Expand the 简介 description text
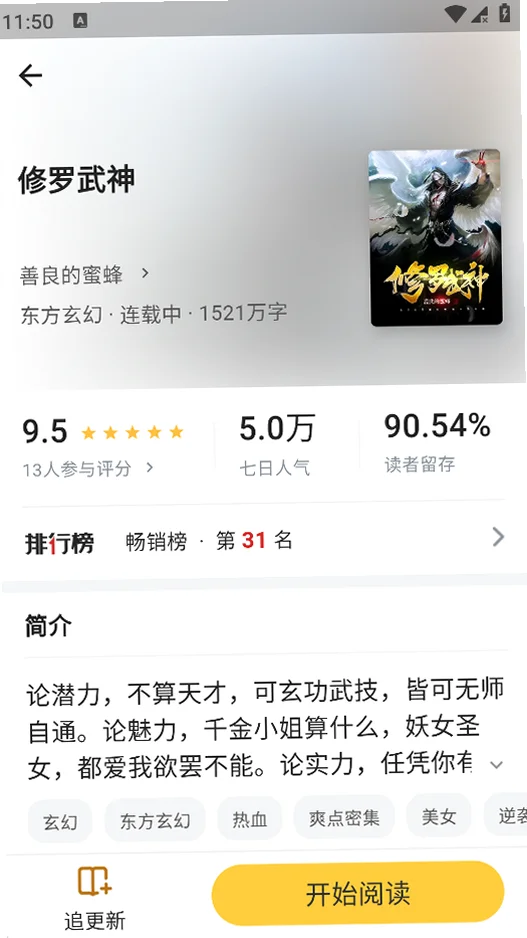This screenshot has width=527, height=938. pyautogui.click(x=496, y=765)
